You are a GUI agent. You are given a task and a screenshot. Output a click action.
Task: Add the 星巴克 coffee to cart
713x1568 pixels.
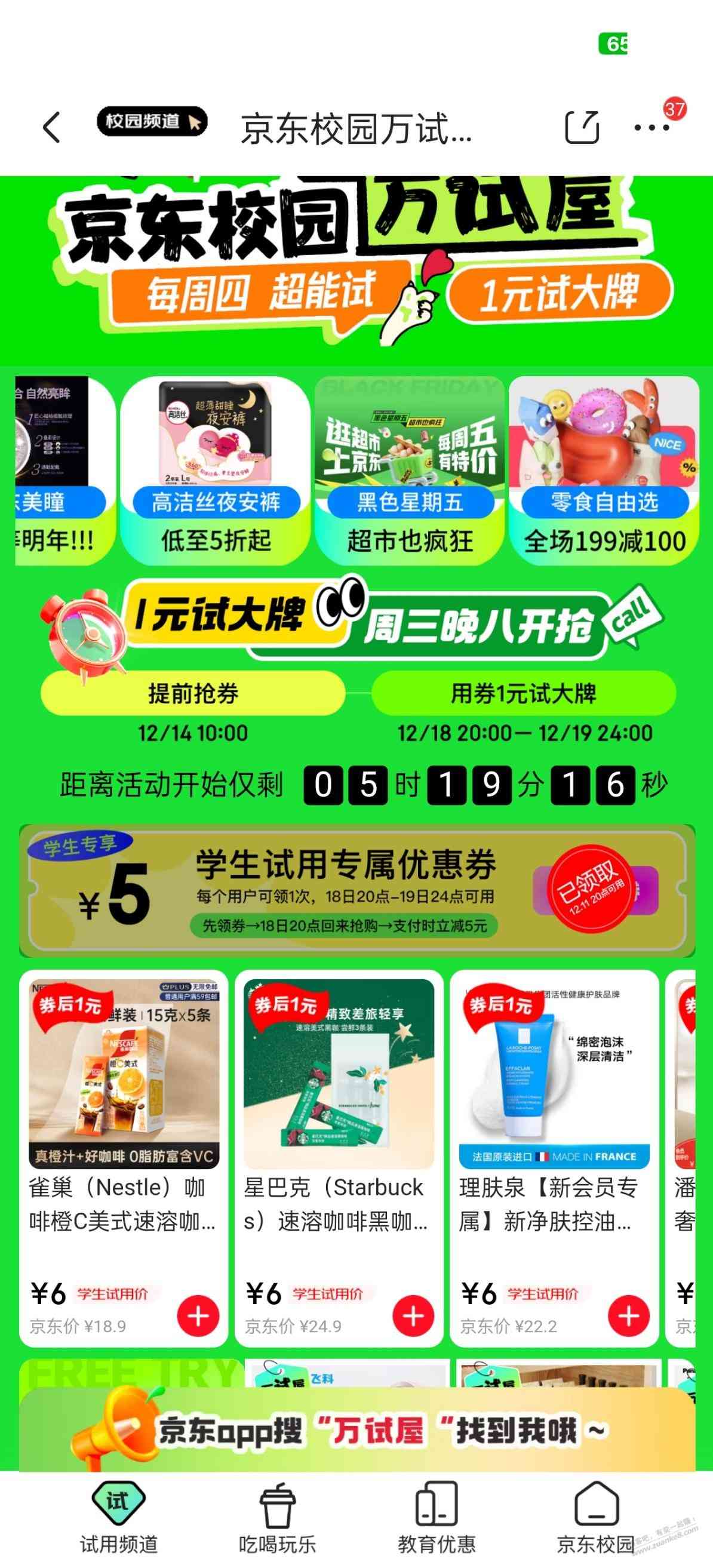[413, 1315]
